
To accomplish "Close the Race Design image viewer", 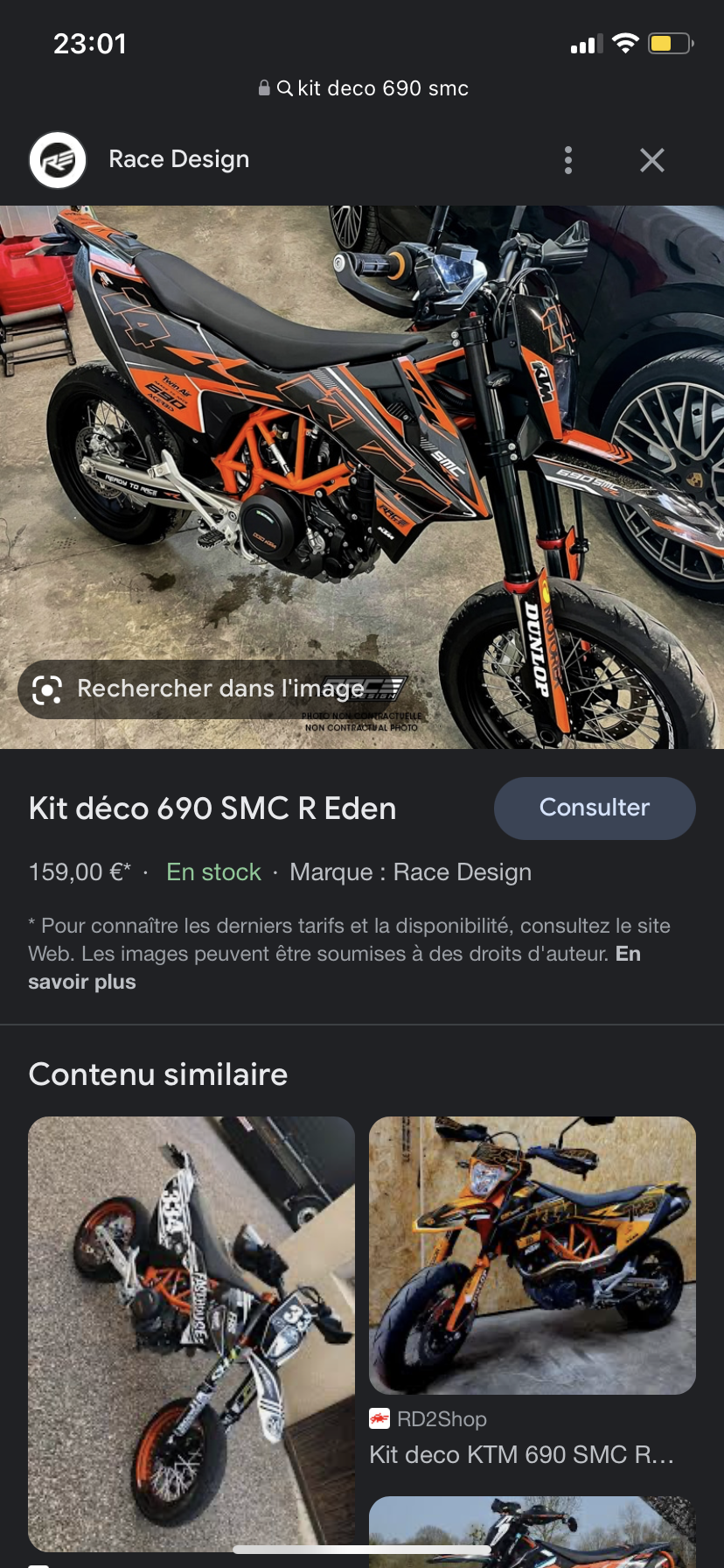I will click(651, 160).
